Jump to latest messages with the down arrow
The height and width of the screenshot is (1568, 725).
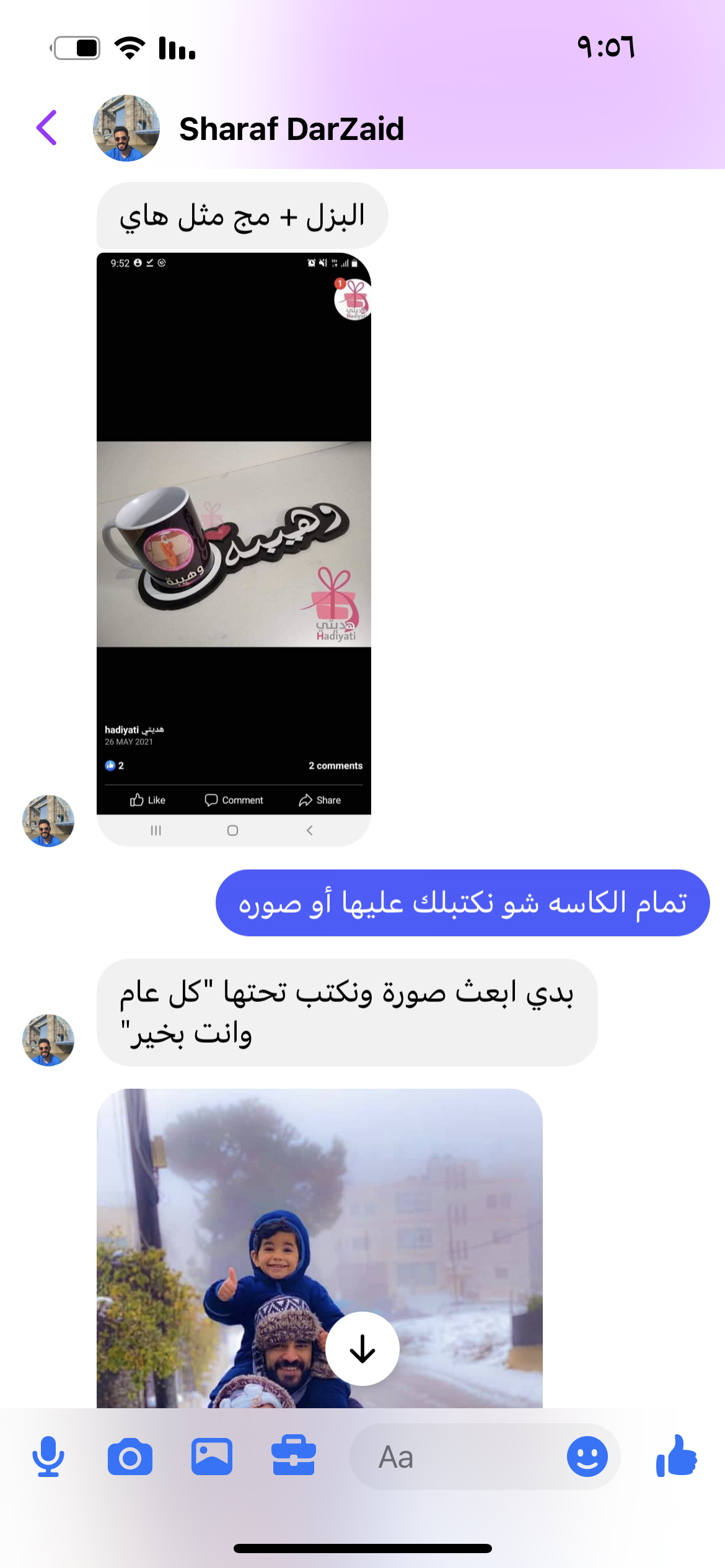coord(362,1349)
